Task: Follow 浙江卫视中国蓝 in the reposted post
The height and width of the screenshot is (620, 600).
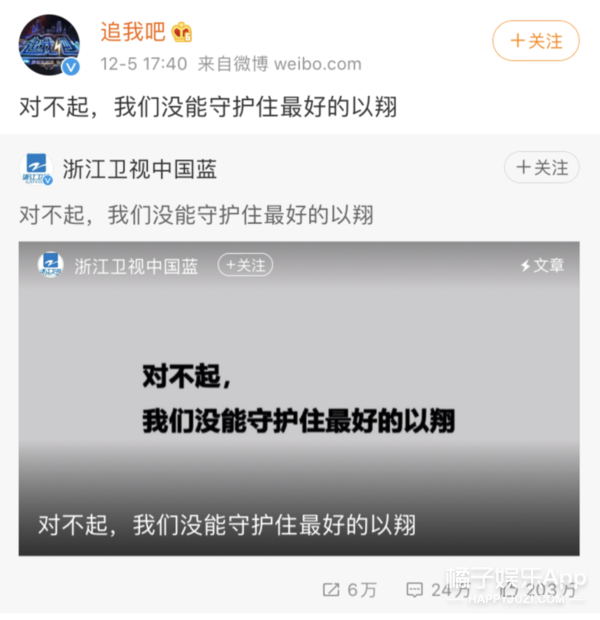Action: coord(541,167)
